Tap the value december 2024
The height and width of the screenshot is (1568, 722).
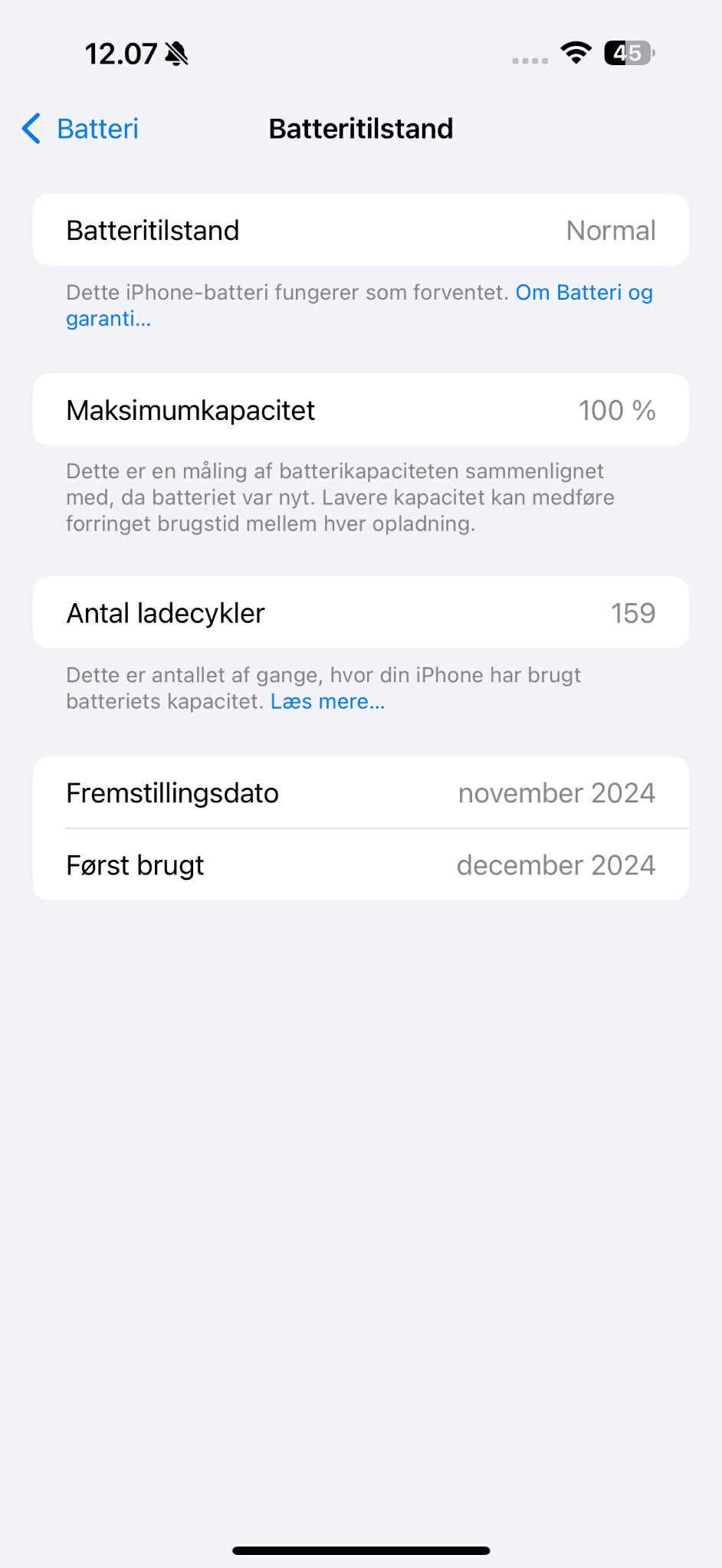coord(556,864)
